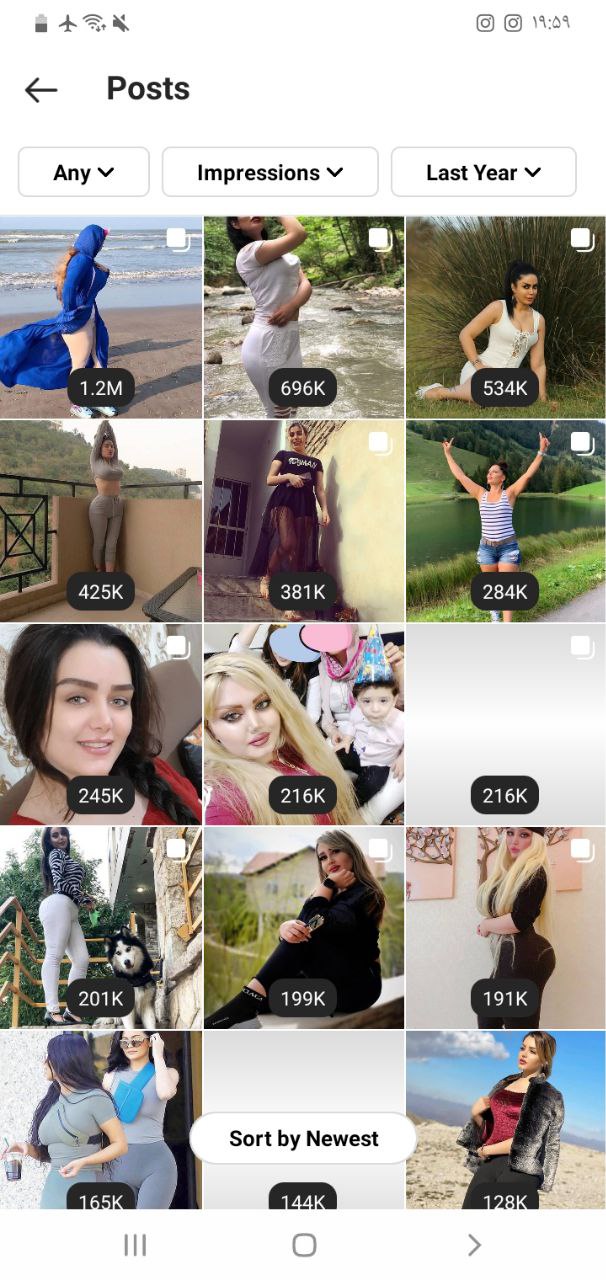Viewport: 606px width, 1280px height.
Task: View the post showing 696K impressions
Action: pos(303,317)
